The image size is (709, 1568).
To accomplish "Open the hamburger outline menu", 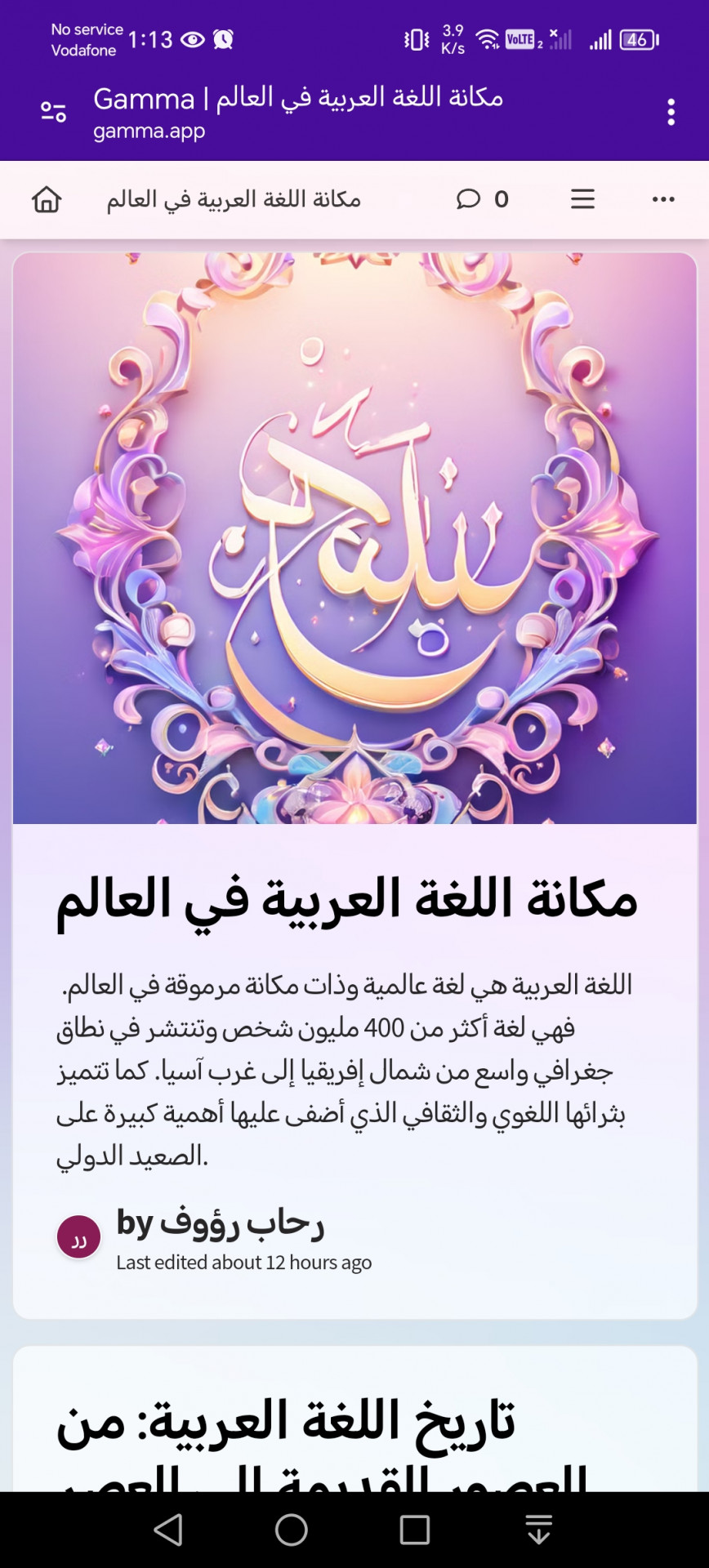I will (582, 199).
